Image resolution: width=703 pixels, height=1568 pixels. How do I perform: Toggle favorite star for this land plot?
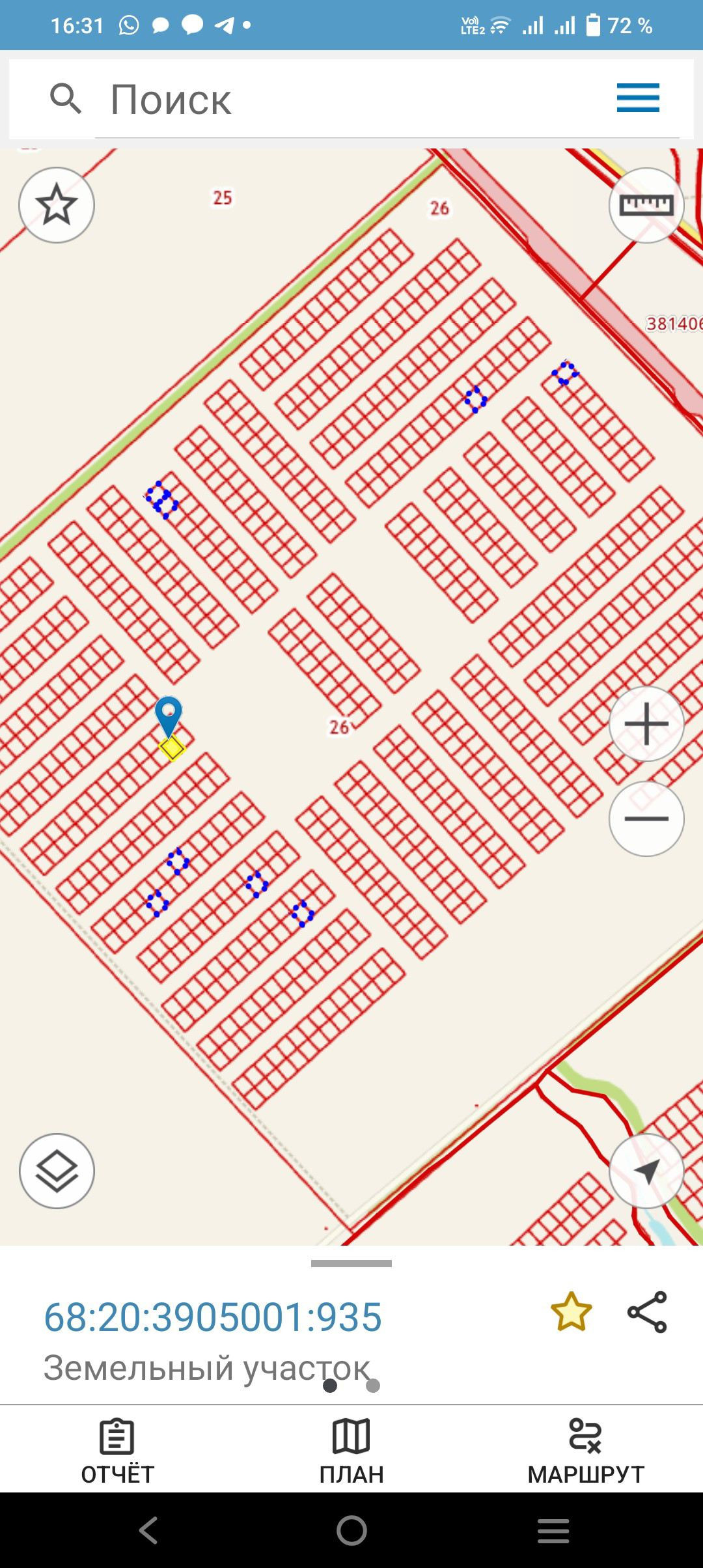coord(571,1312)
